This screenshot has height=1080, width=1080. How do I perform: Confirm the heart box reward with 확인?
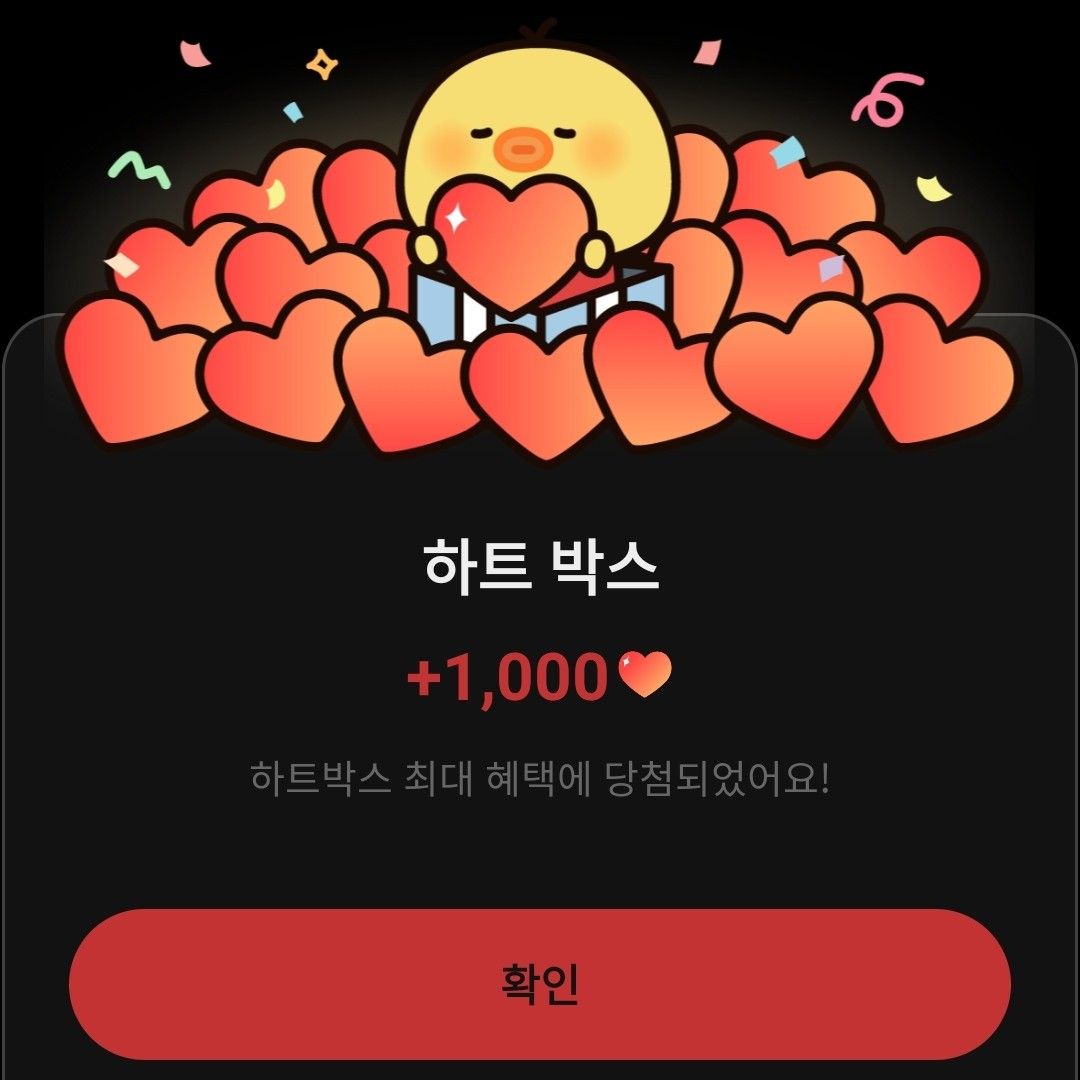pyautogui.click(x=540, y=984)
